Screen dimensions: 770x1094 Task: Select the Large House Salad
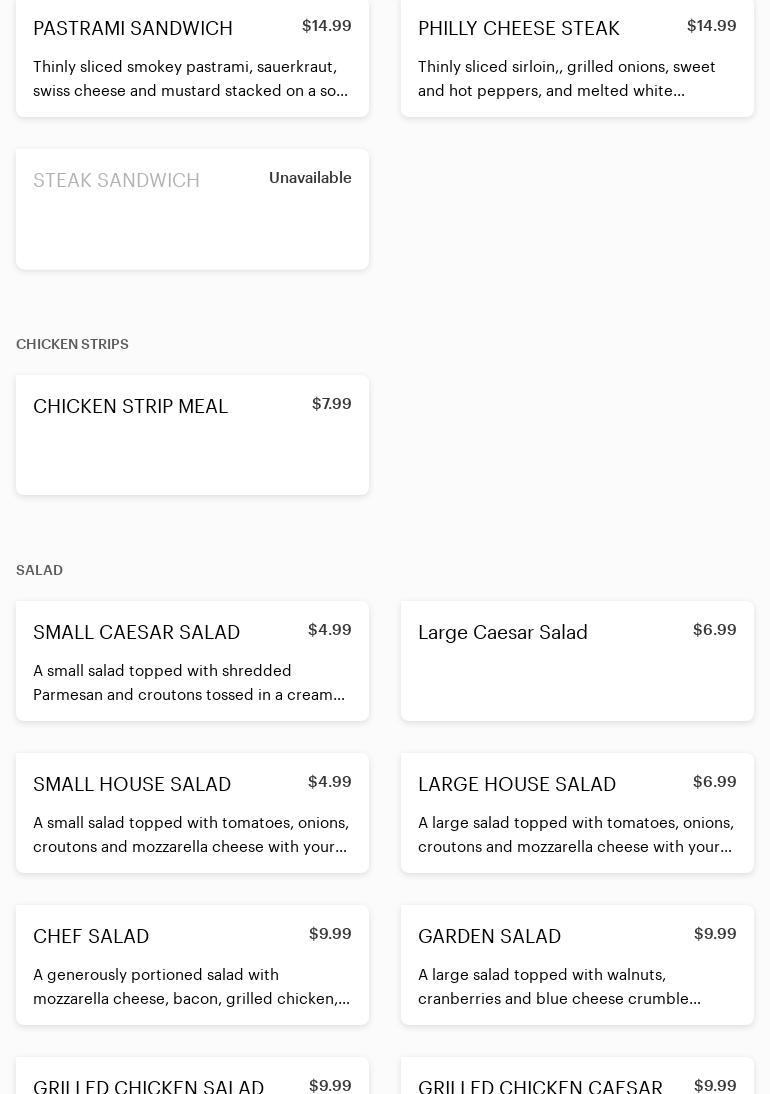click(x=577, y=812)
